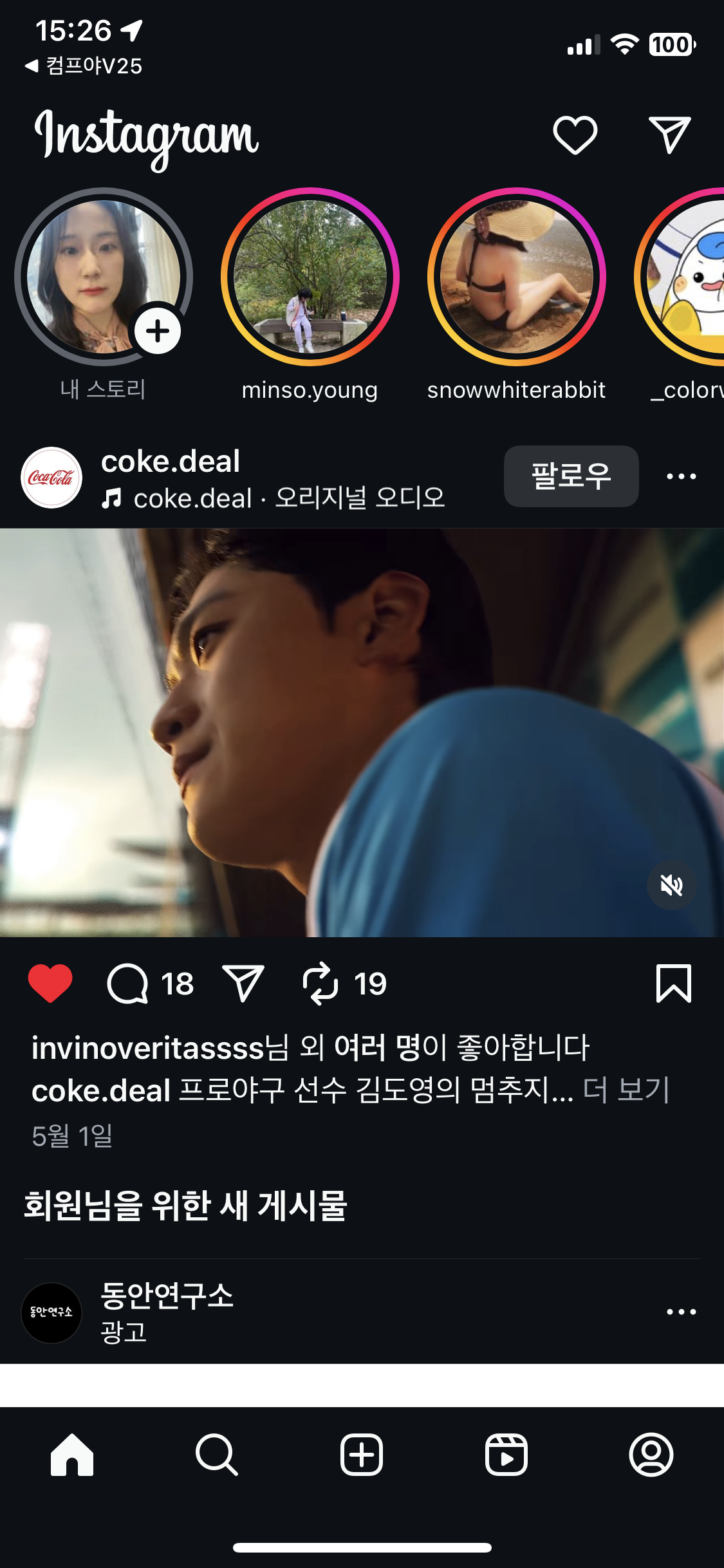Unmute the coke.deal video
Screen dimensions: 724x1568
point(671,886)
